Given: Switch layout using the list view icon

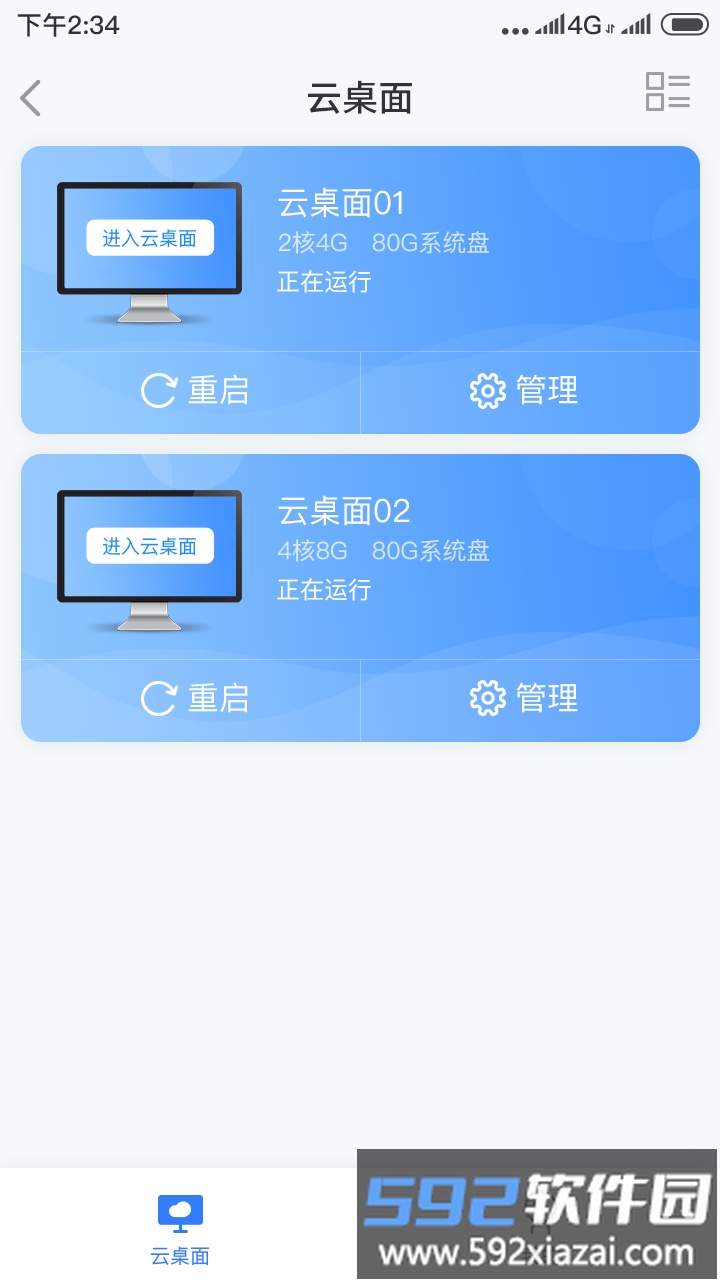Looking at the screenshot, I should [668, 92].
